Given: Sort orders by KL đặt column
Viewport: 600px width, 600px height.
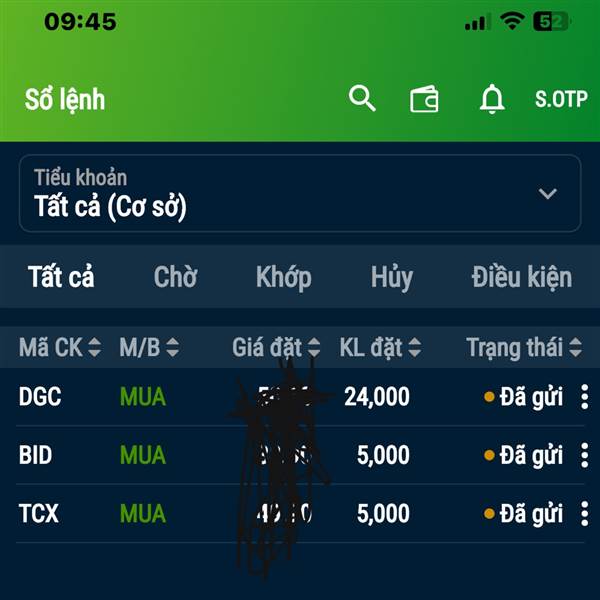Looking at the screenshot, I should (380, 348).
